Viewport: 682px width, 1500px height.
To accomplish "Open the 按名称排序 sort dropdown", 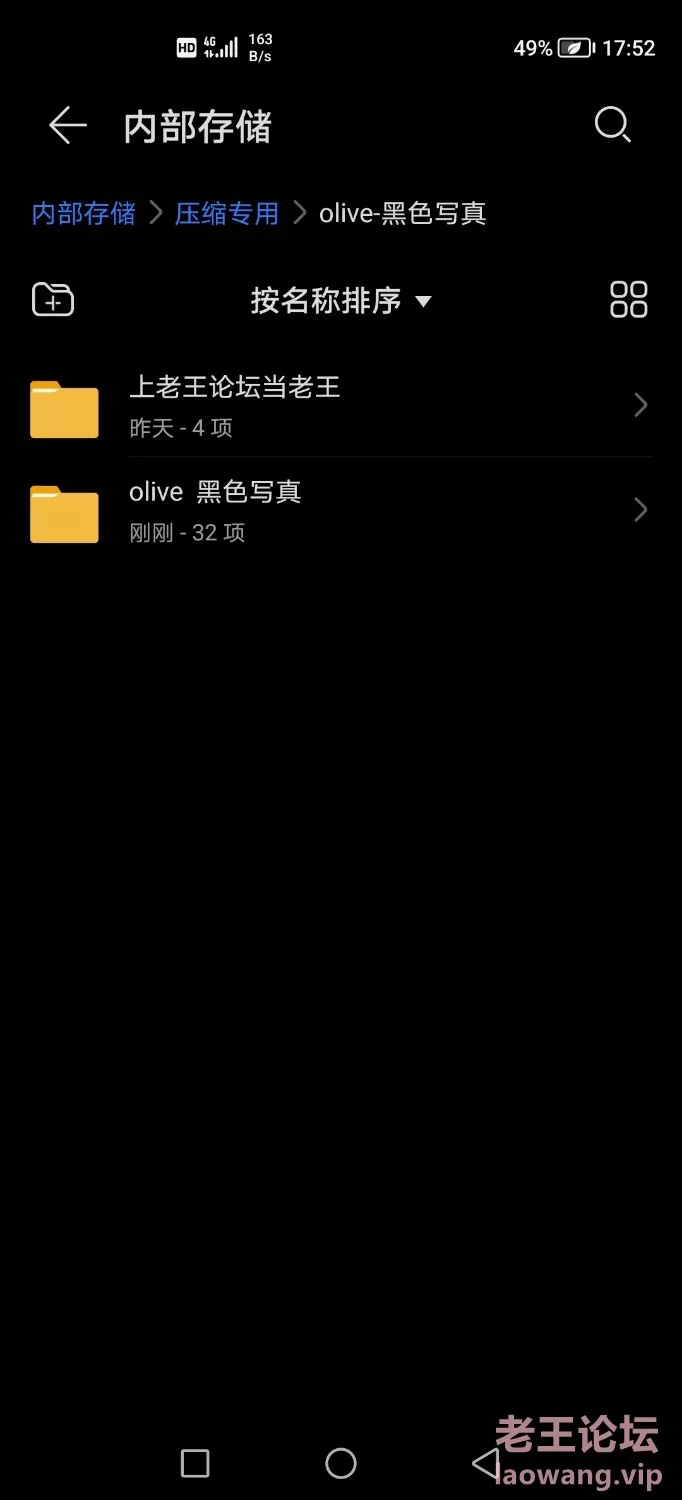I will click(340, 301).
